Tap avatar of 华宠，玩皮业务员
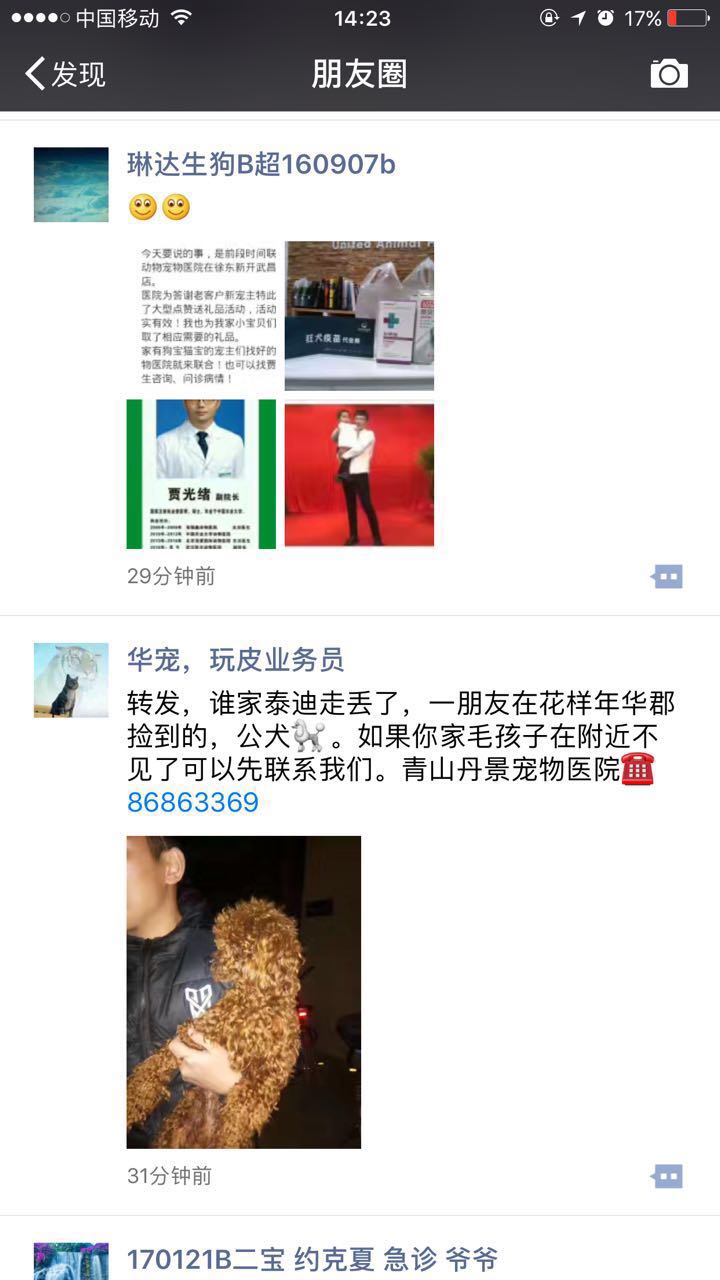The height and width of the screenshot is (1280, 720). pyautogui.click(x=71, y=680)
